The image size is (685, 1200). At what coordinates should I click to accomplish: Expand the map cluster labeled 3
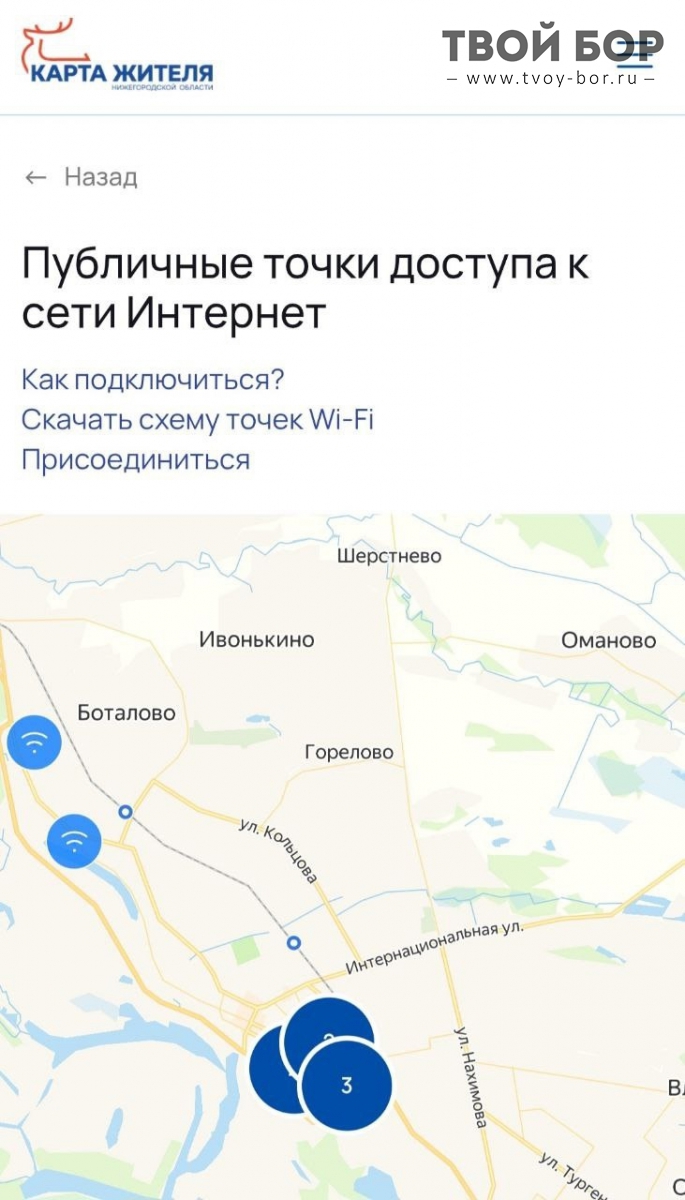[346, 1086]
